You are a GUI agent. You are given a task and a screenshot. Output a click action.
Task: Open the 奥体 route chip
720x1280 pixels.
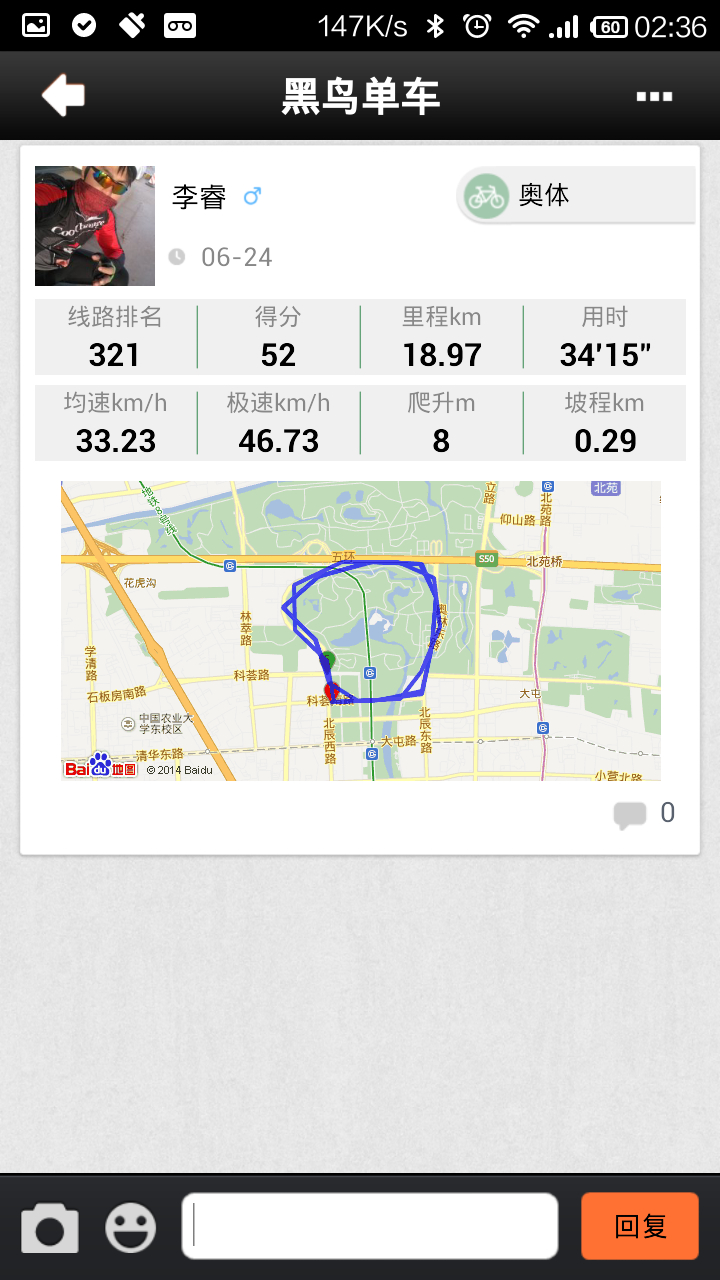575,195
